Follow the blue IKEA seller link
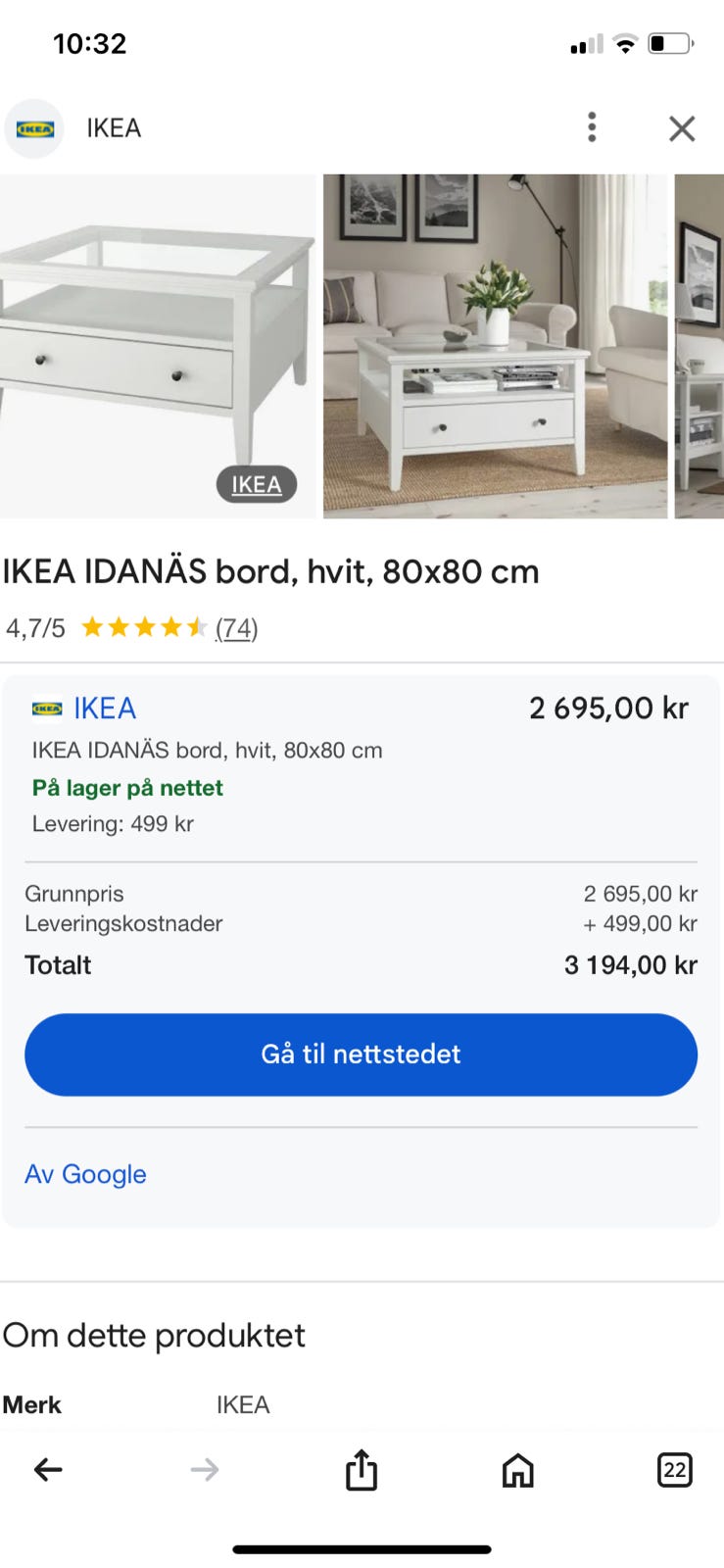The image size is (724, 1568). click(x=104, y=708)
